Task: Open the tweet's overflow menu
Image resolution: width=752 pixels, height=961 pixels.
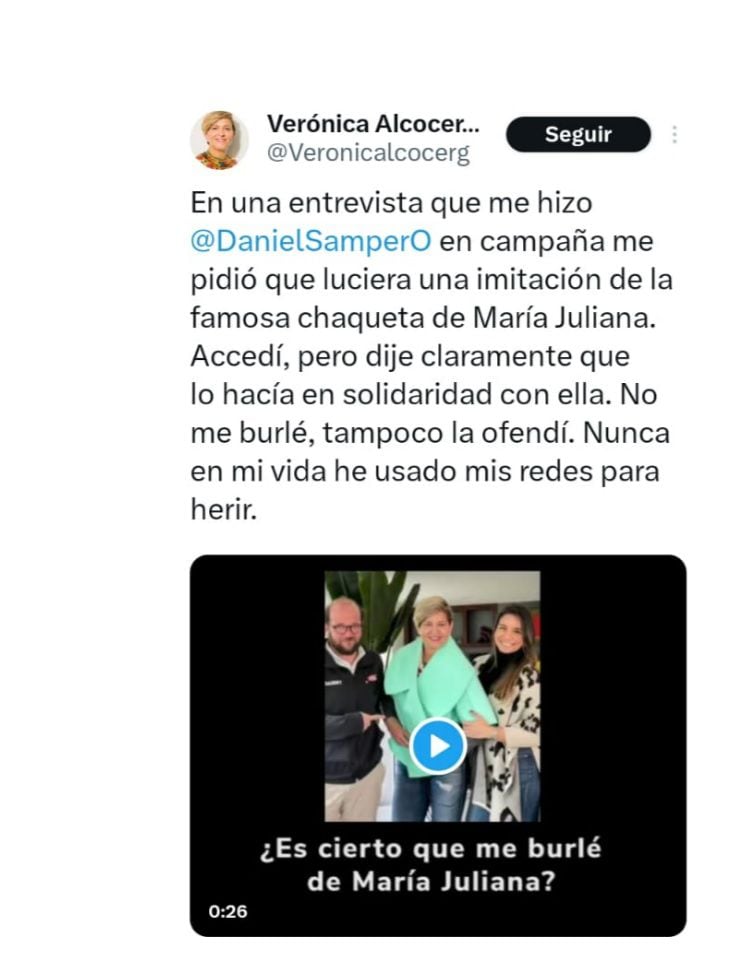Action: [675, 135]
